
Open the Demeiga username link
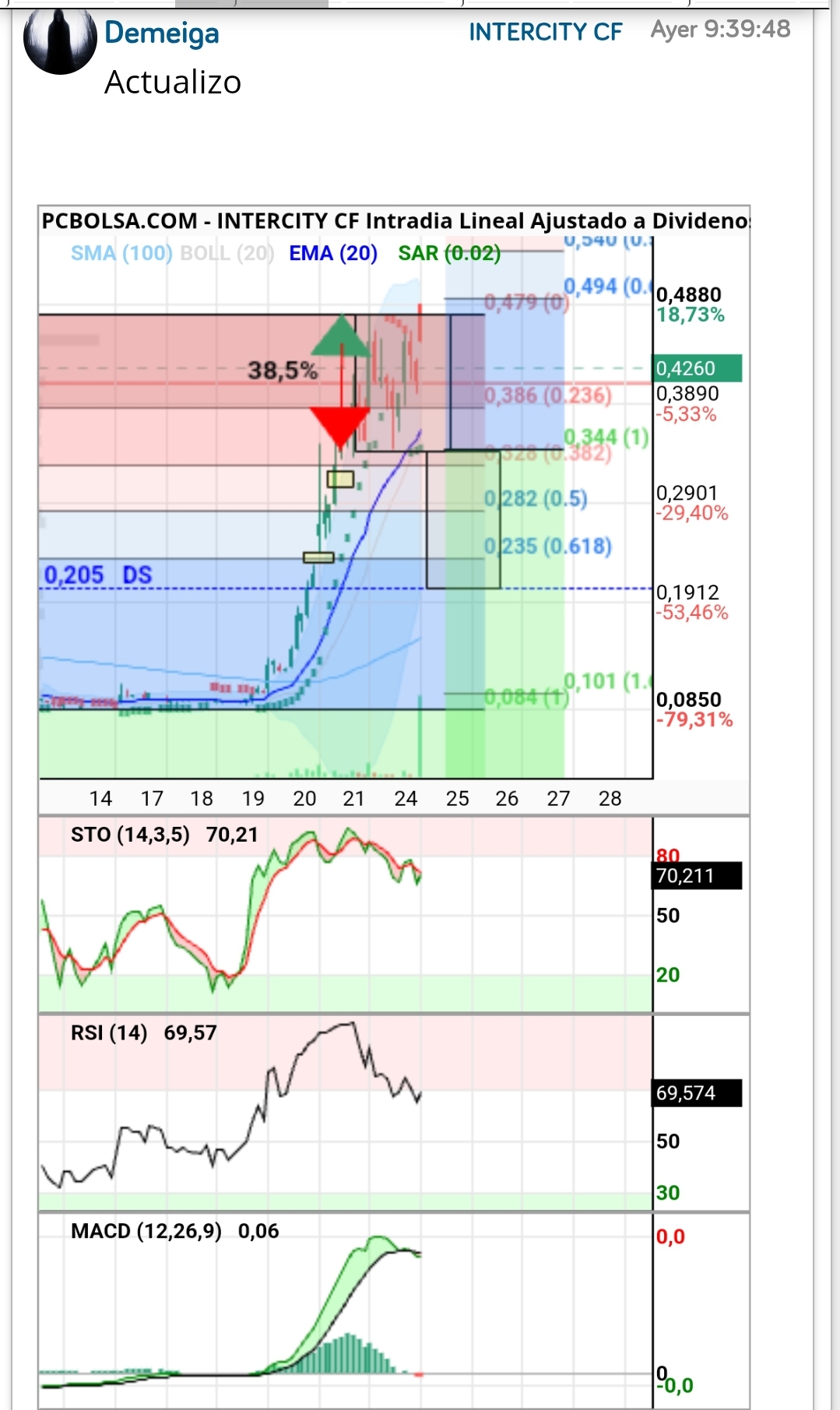tap(162, 33)
